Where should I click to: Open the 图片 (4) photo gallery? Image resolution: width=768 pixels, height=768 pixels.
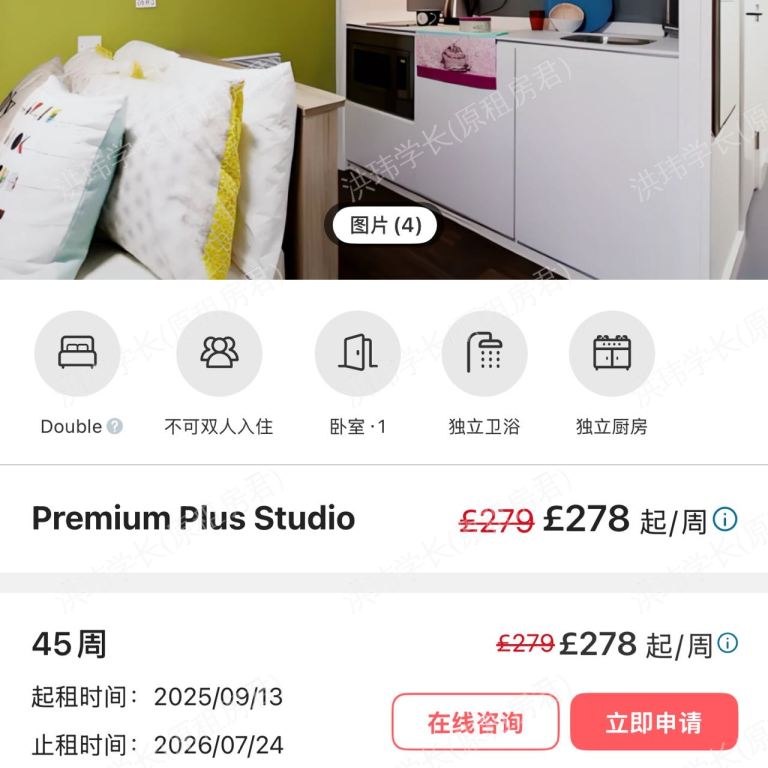(385, 226)
